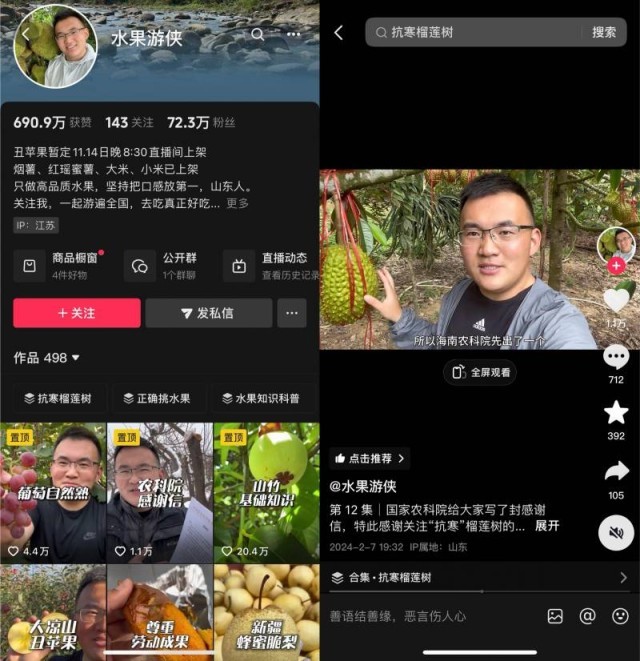This screenshot has width=640, height=661.
Task: Select the 正确挑水果 collection chip
Action: pos(157,397)
